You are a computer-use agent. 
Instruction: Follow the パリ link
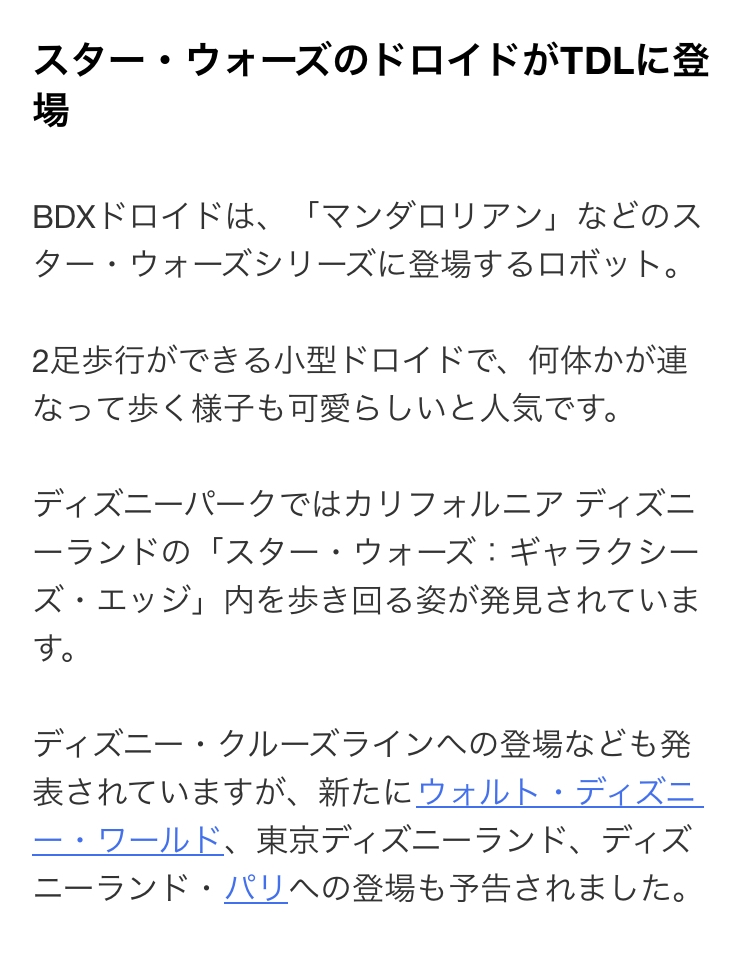[x=256, y=888]
